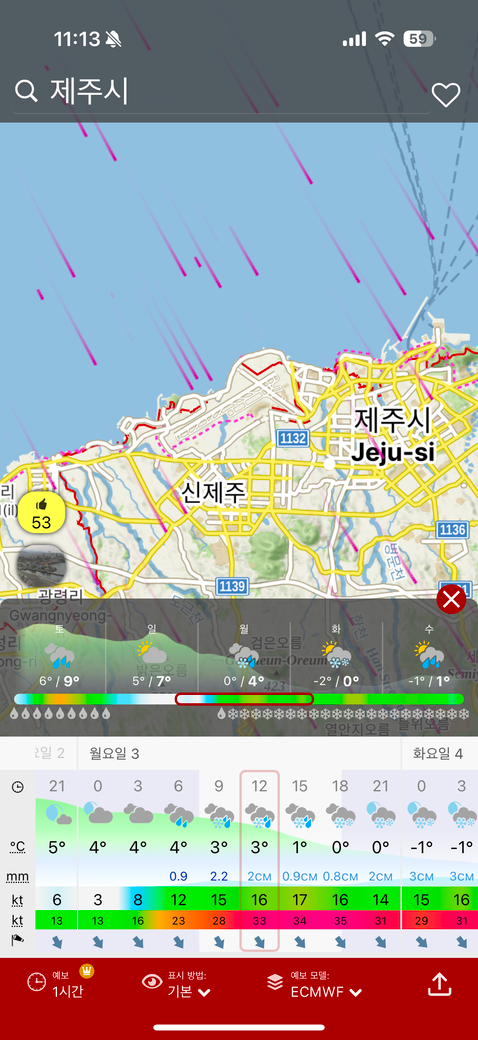The width and height of the screenshot is (478, 1040).
Task: Select the 15 o'clock forecast column
Action: [x=300, y=861]
